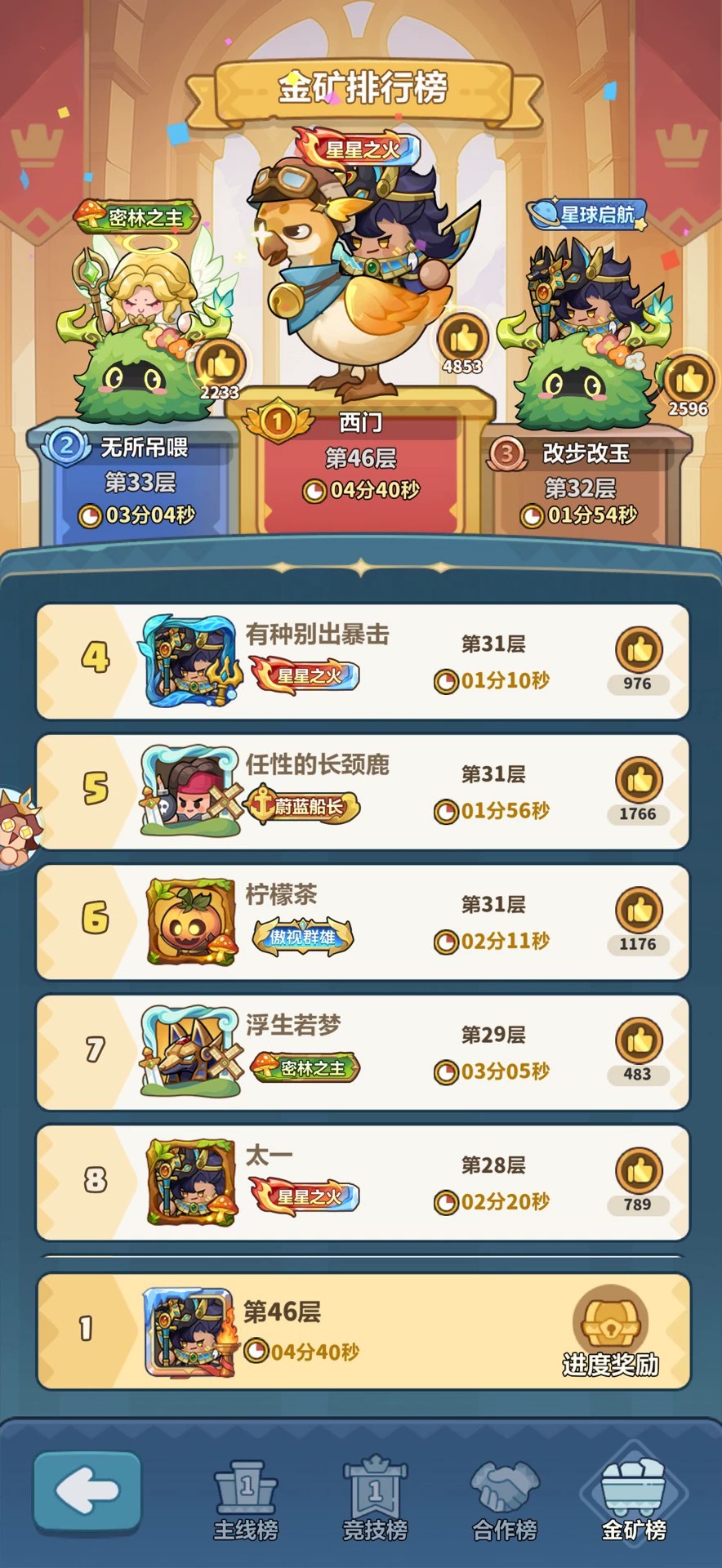Open 任性的长颈鹿's avatar profile
The image size is (722, 1568).
click(x=191, y=791)
